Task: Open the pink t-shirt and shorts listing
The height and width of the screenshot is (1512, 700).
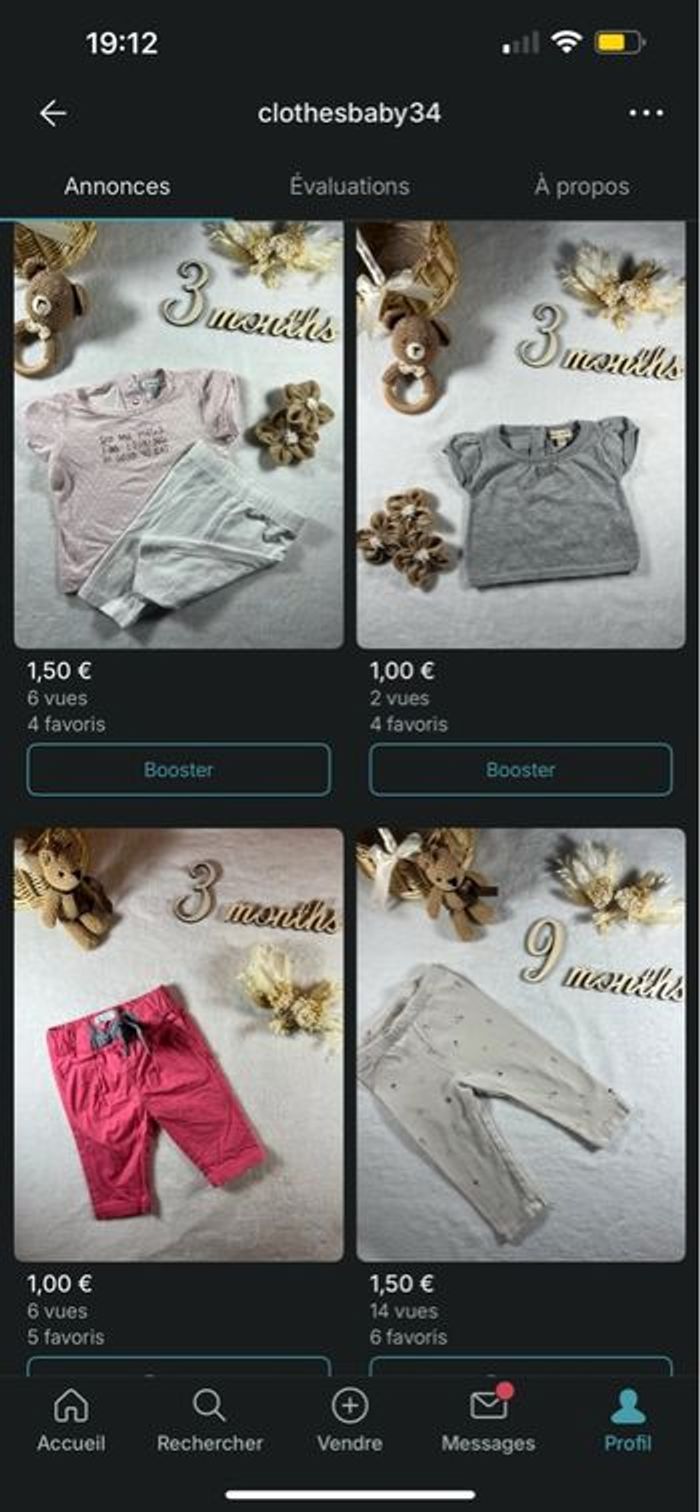Action: (178, 435)
